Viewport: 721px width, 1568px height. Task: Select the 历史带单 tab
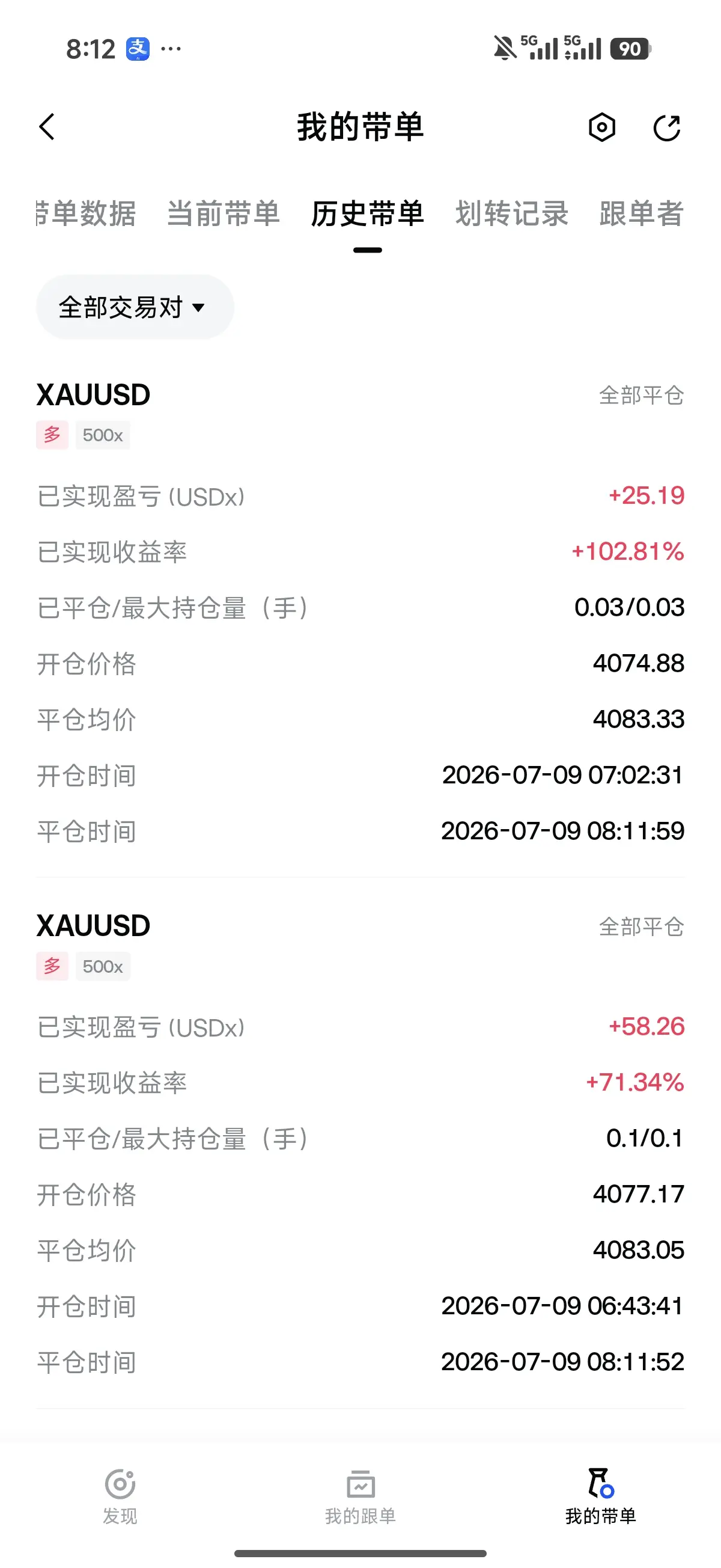tap(368, 213)
